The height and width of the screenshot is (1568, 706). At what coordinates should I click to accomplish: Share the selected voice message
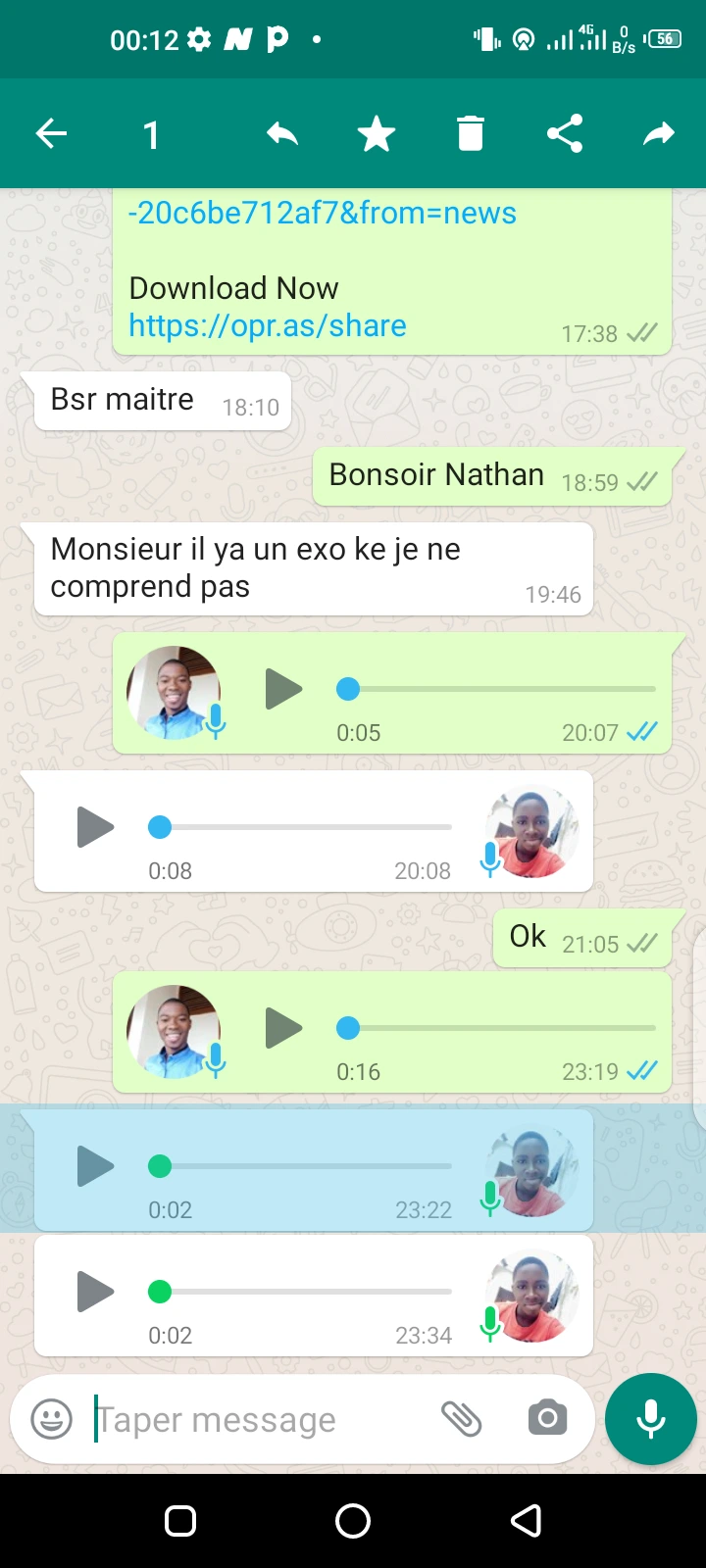pos(565,133)
